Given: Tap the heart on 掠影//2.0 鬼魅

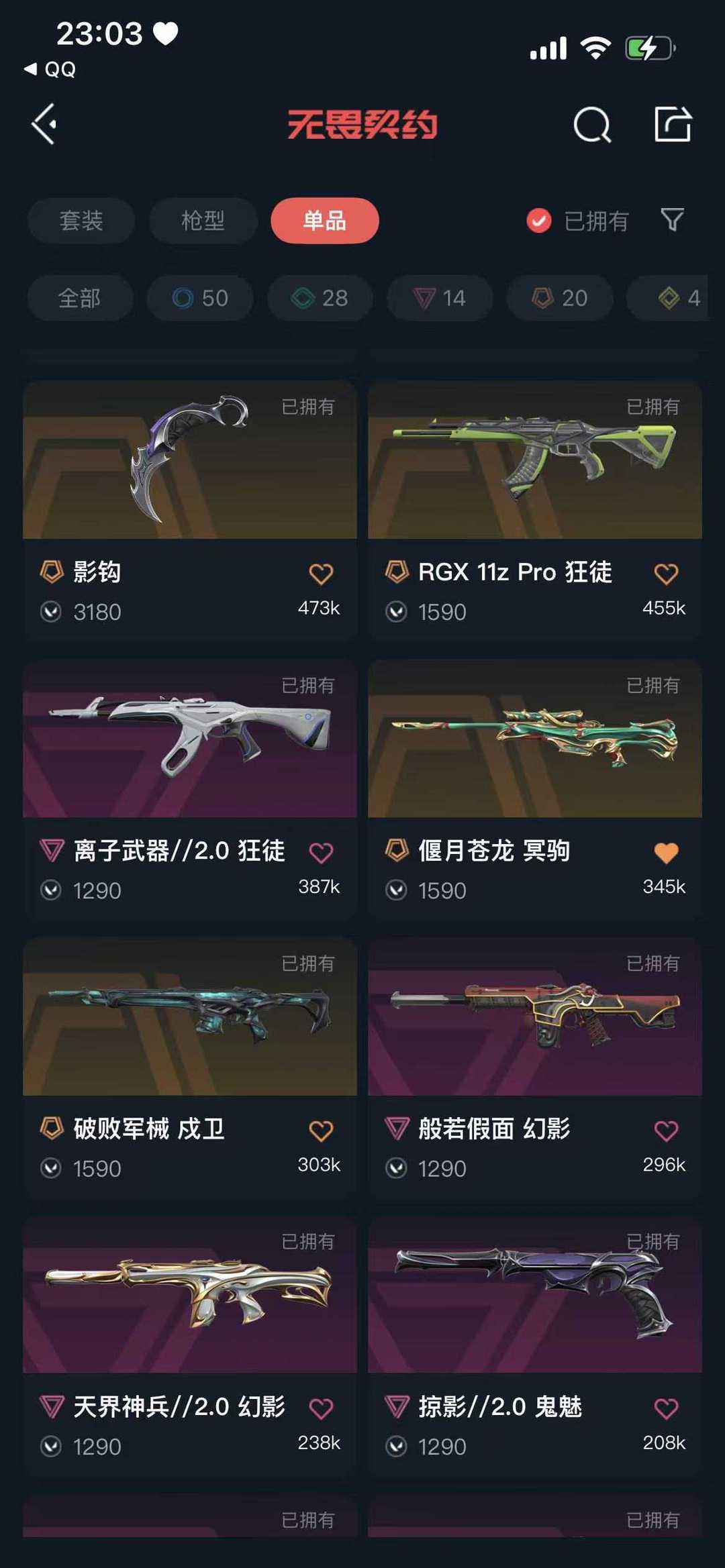Looking at the screenshot, I should (665, 1408).
